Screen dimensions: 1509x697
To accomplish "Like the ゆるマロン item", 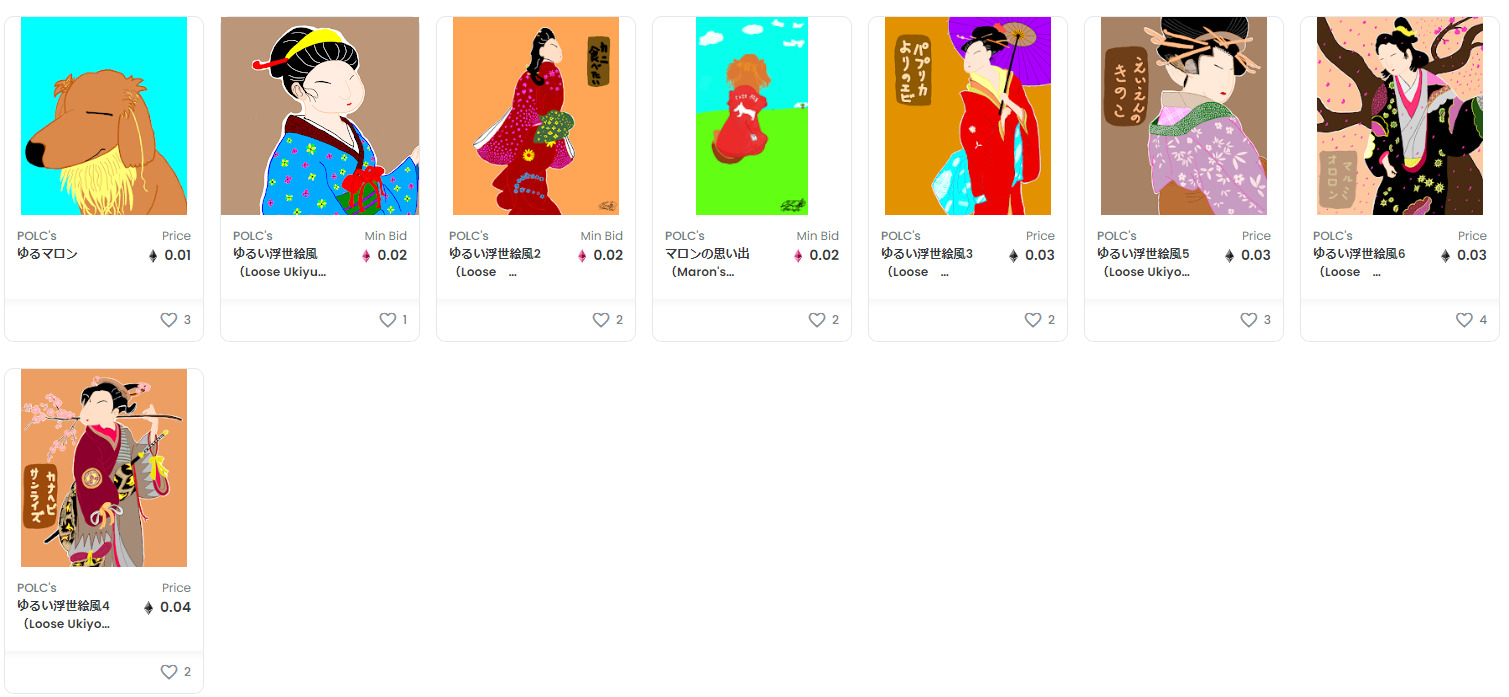I will pyautogui.click(x=169, y=320).
